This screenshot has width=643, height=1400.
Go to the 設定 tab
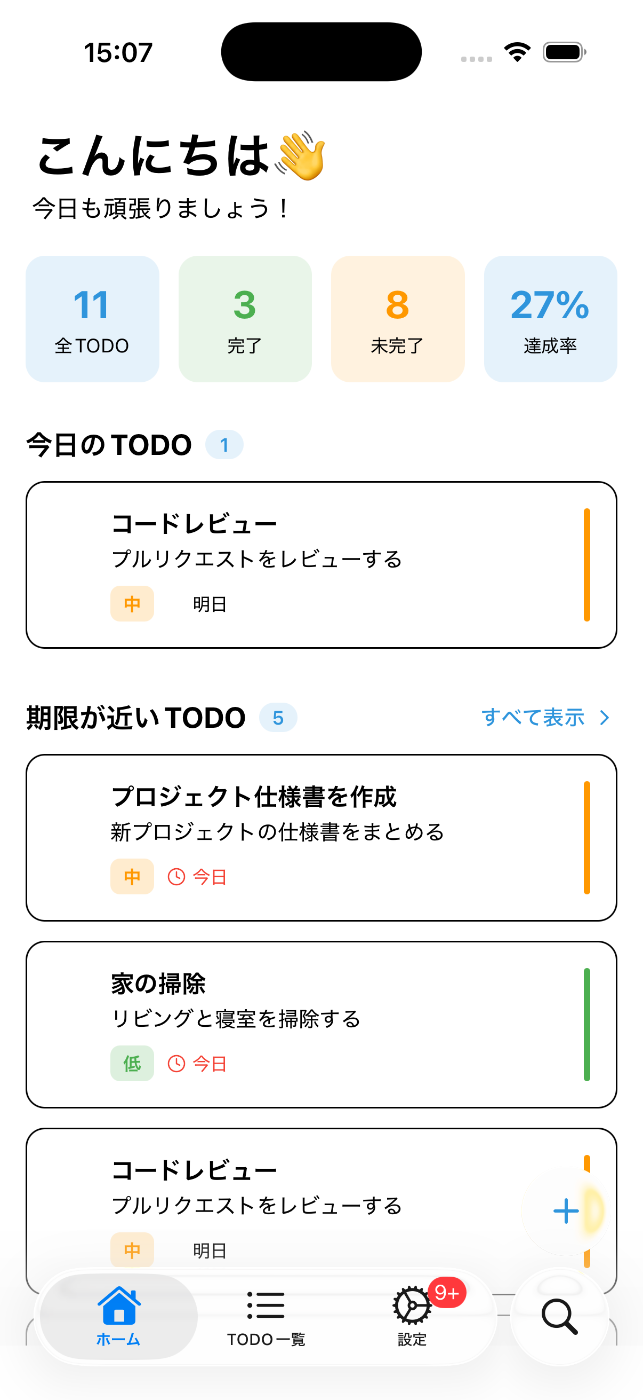[x=412, y=1317]
